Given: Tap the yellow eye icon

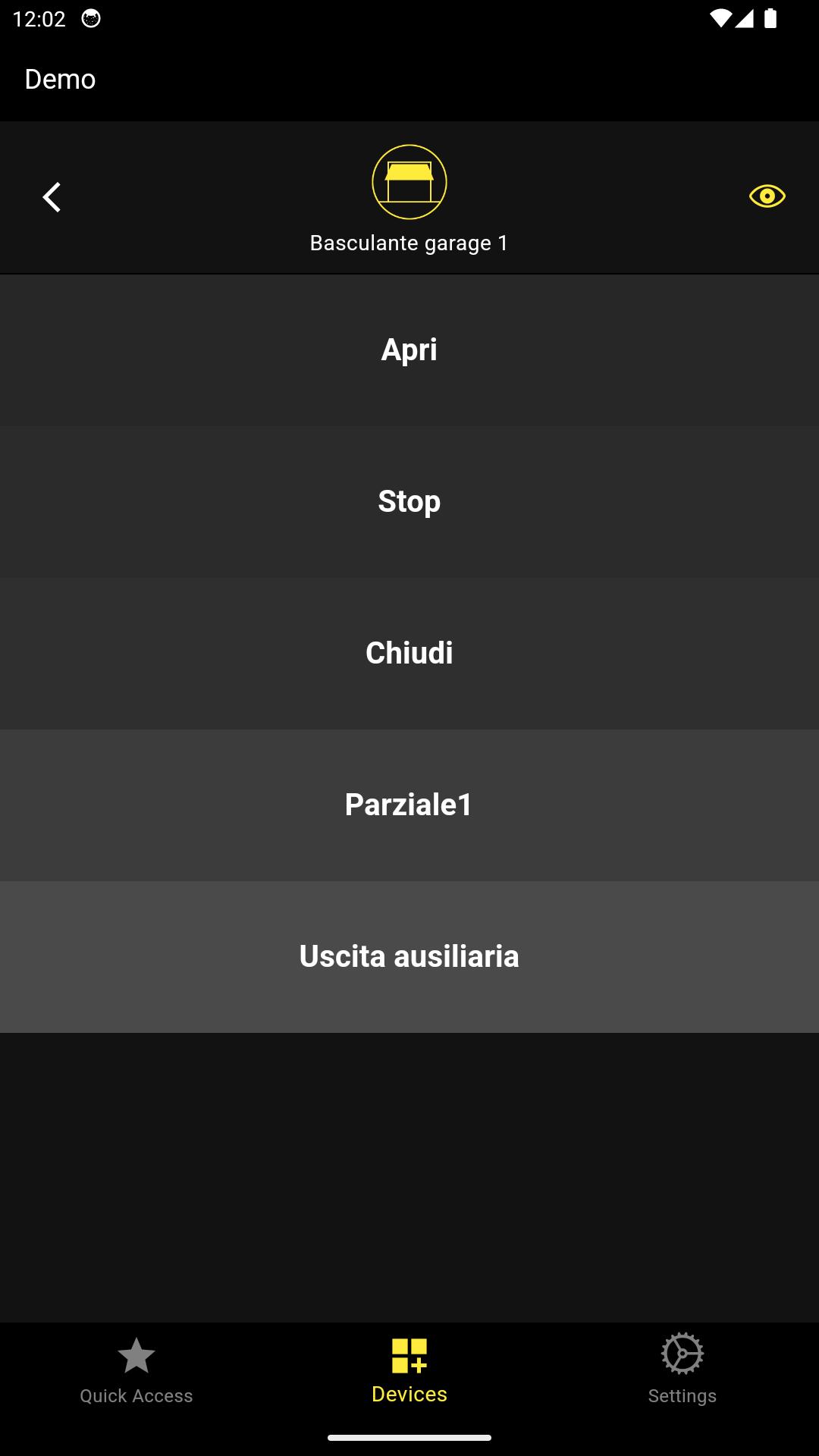Looking at the screenshot, I should point(767,196).
